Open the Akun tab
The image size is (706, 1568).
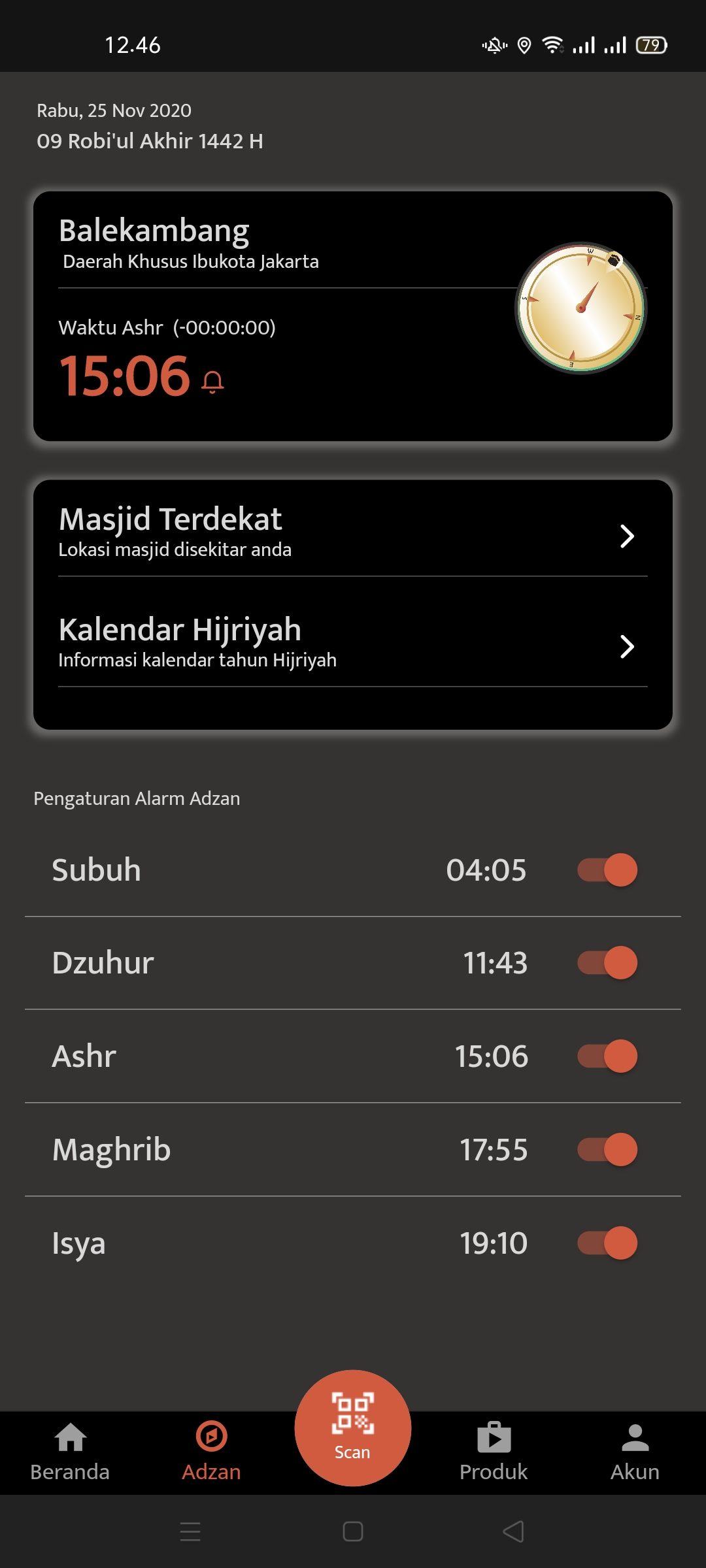(x=635, y=1452)
